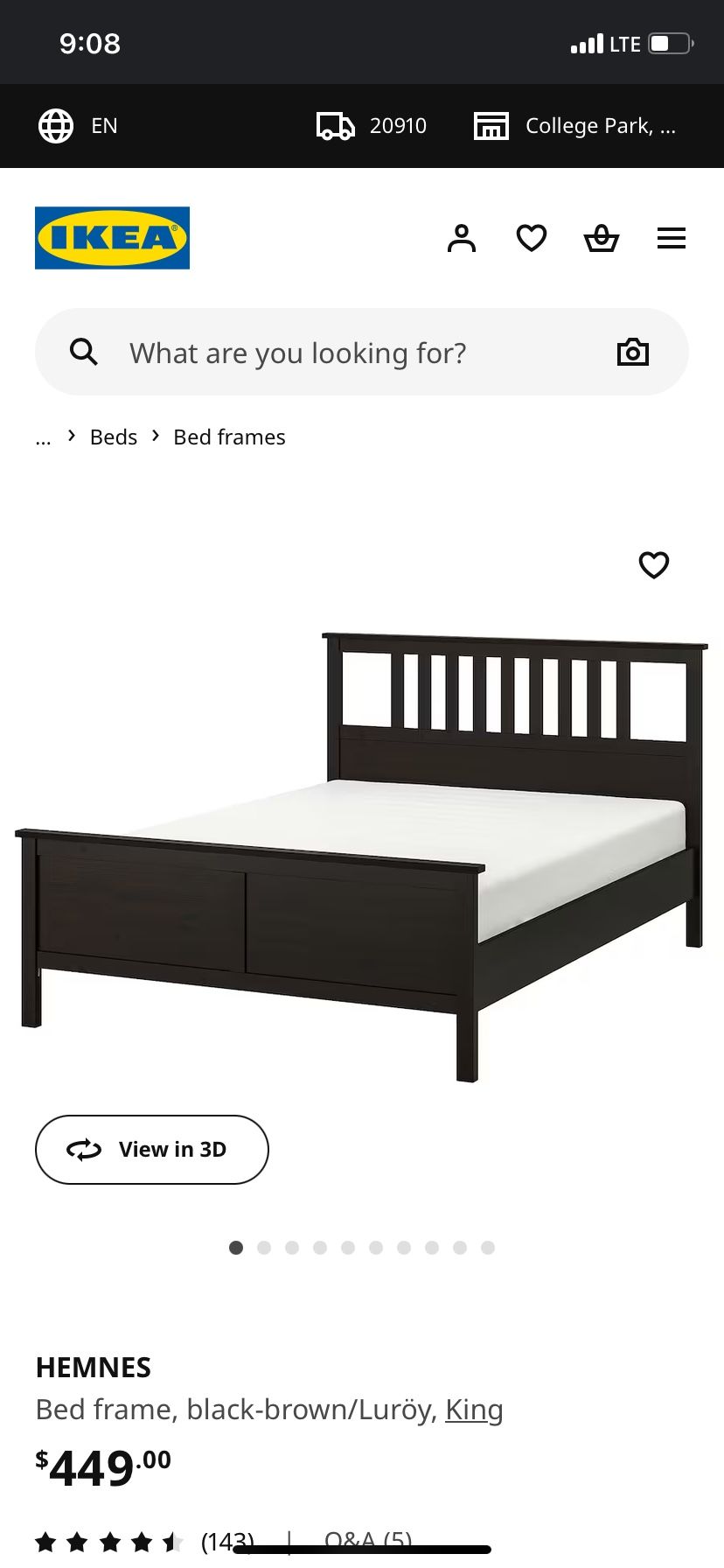The image size is (724, 1568).
Task: Go to the Beds breadcrumb
Action: pos(114,437)
